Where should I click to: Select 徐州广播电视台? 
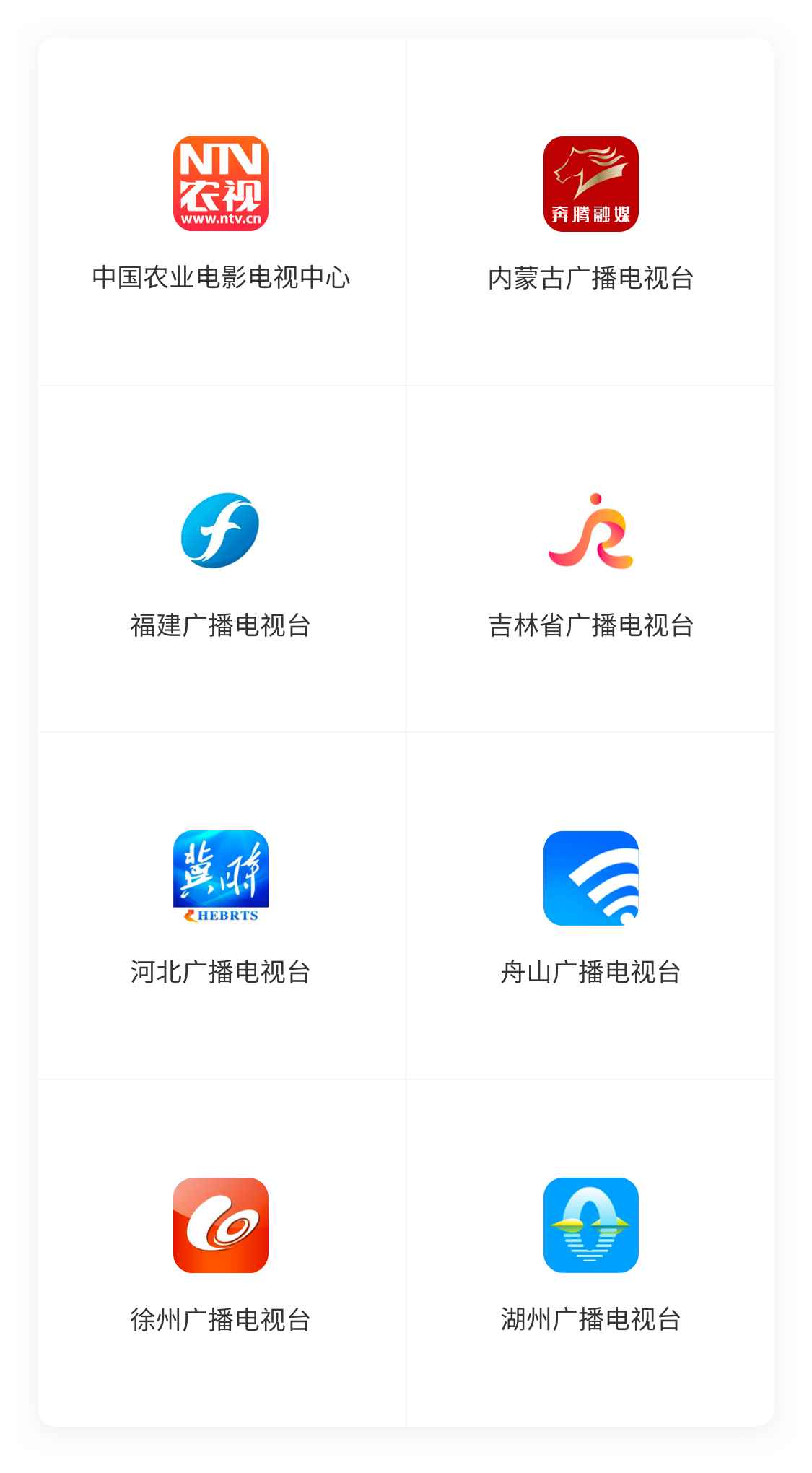click(x=222, y=1253)
